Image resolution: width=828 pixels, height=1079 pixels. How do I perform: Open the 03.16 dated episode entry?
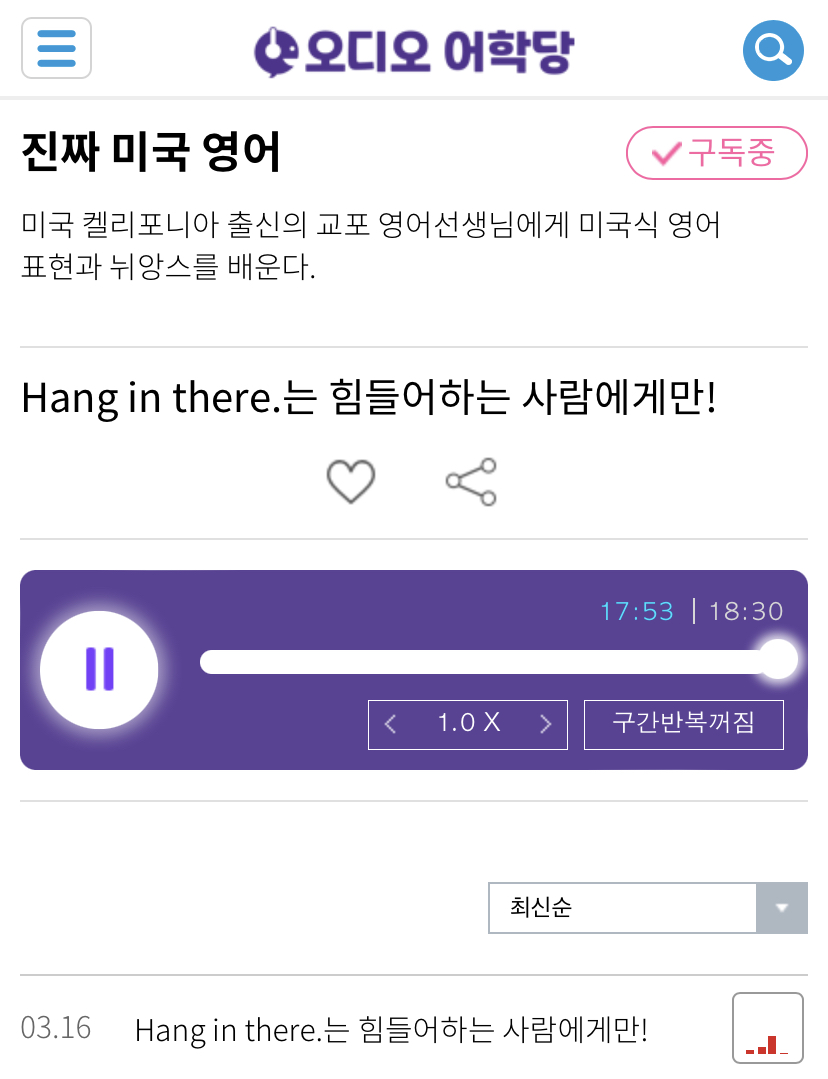coord(56,1027)
